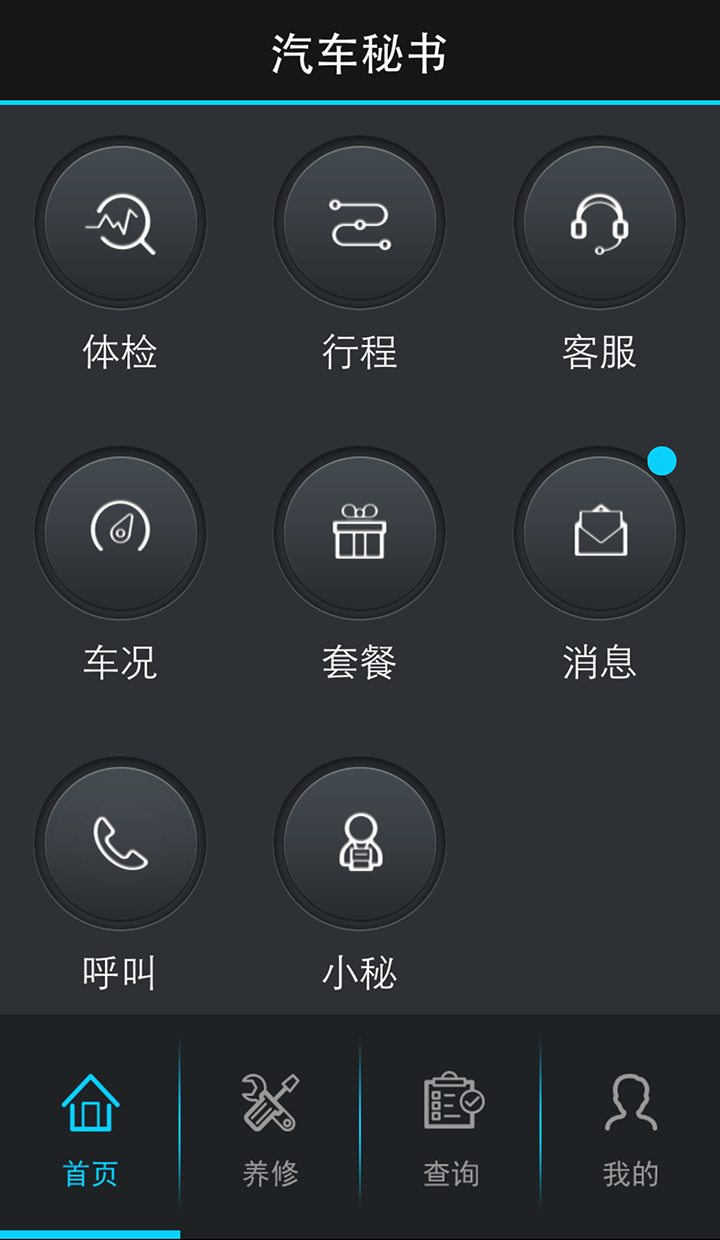Viewport: 720px width, 1240px height.
Task: Open 消息 messages with unread dot
Action: [x=600, y=532]
